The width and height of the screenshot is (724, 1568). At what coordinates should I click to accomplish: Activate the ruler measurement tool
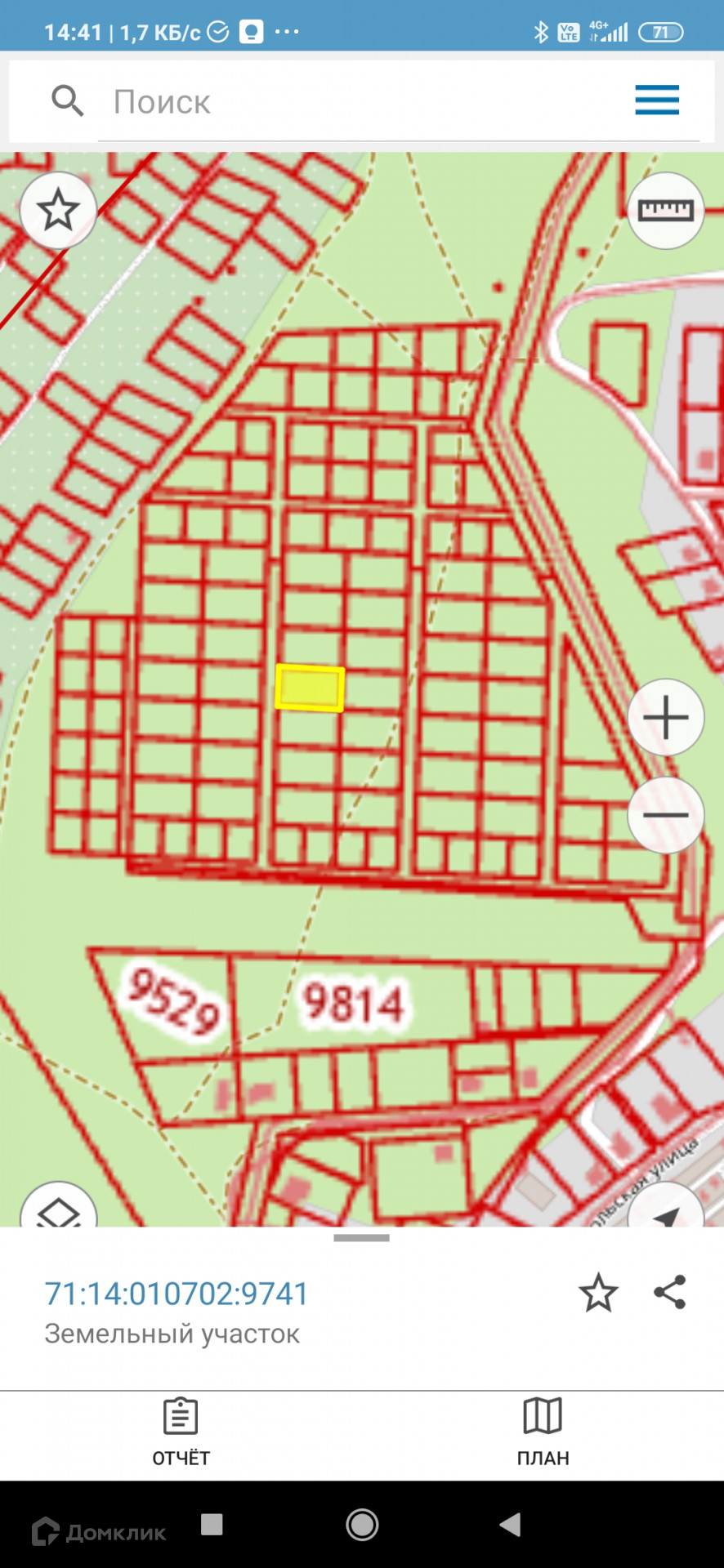665,211
